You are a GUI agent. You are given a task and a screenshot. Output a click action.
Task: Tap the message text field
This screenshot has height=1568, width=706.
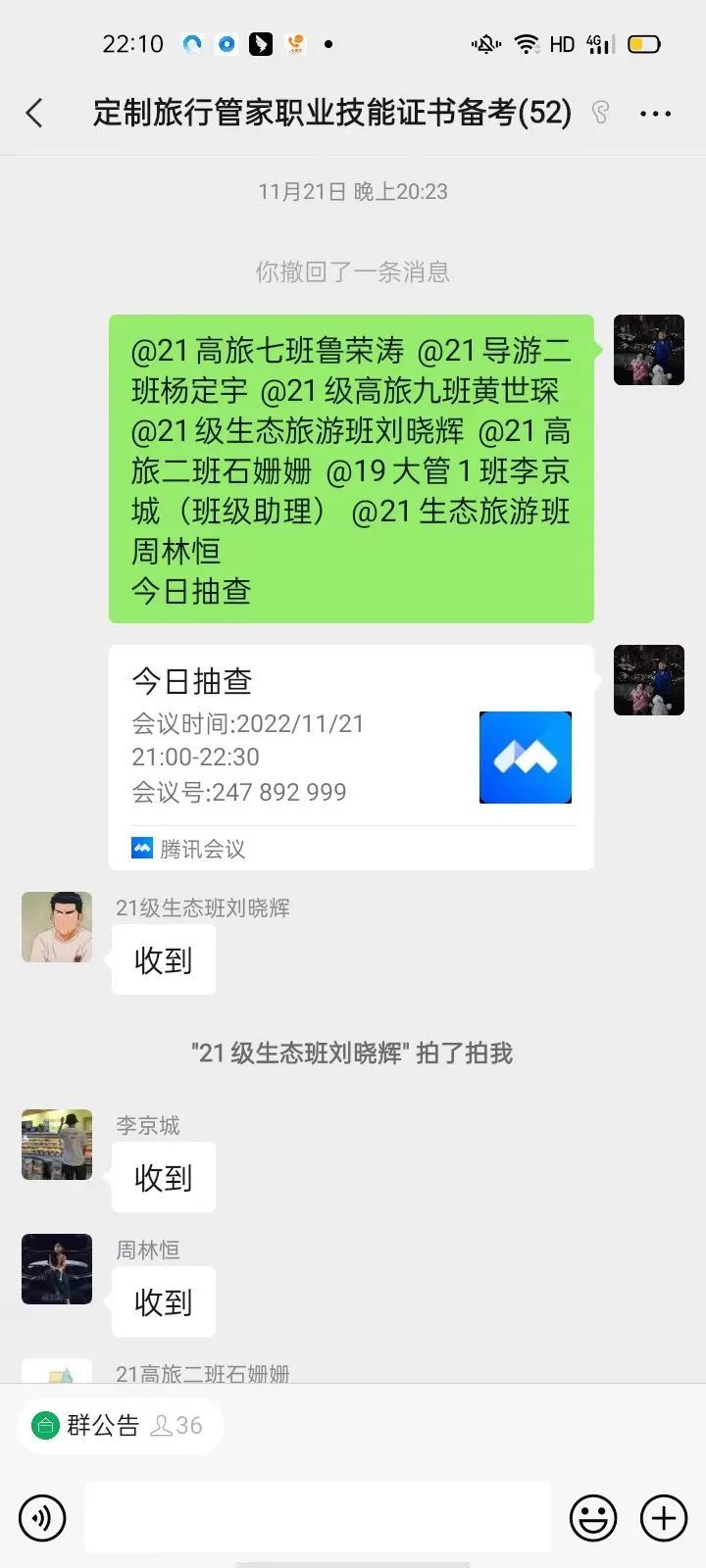(x=318, y=1518)
